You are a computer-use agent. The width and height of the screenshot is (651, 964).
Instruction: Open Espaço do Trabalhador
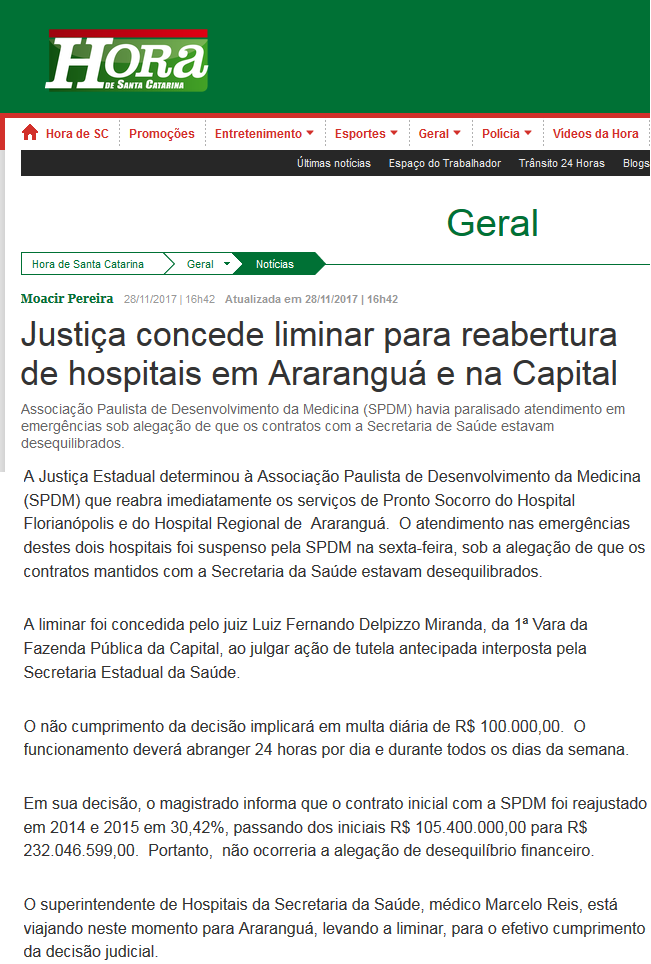[445, 163]
